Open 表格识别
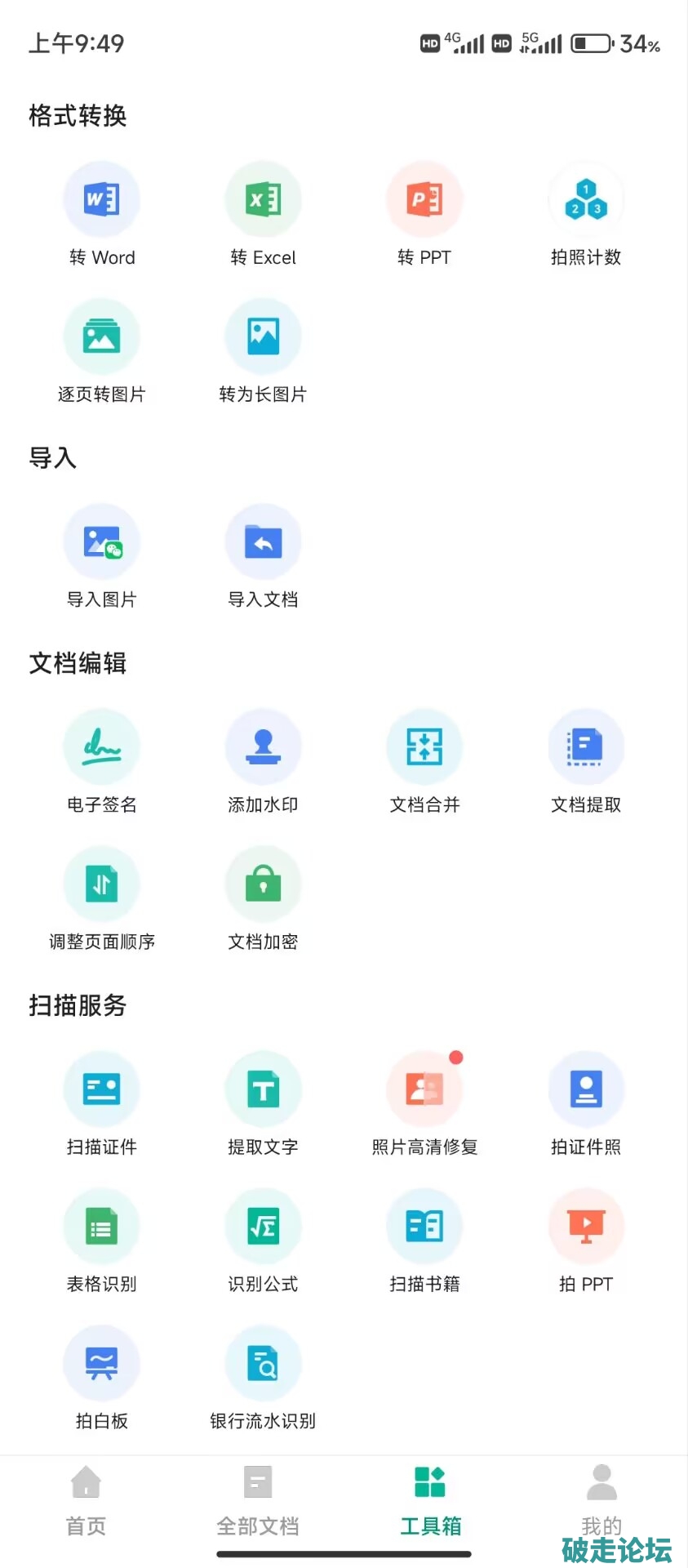The image size is (688, 1568). click(102, 1227)
